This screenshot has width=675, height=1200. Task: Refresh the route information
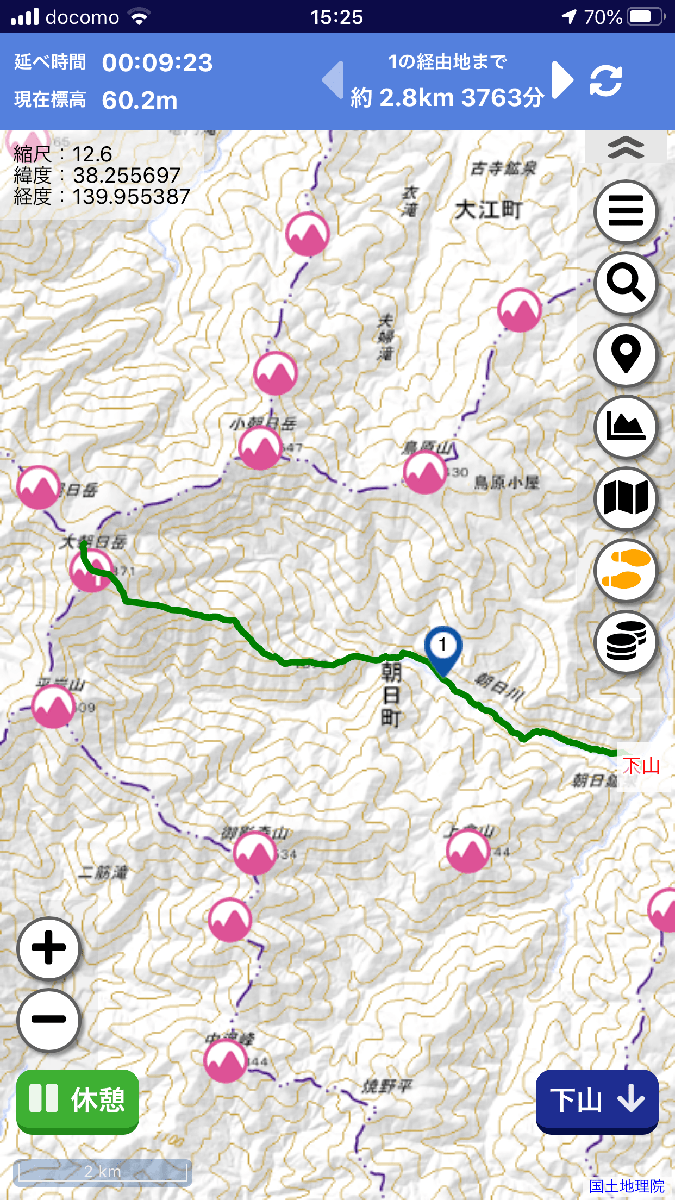606,80
